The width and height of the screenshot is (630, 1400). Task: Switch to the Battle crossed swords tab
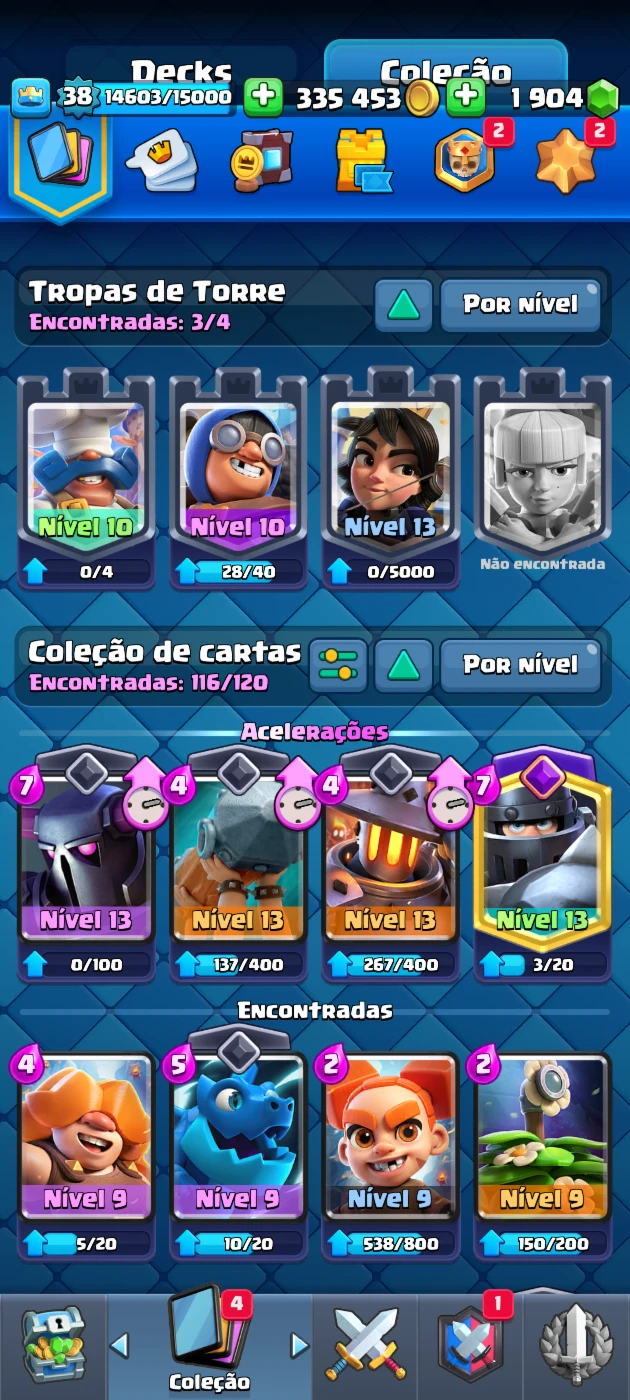pos(365,1347)
